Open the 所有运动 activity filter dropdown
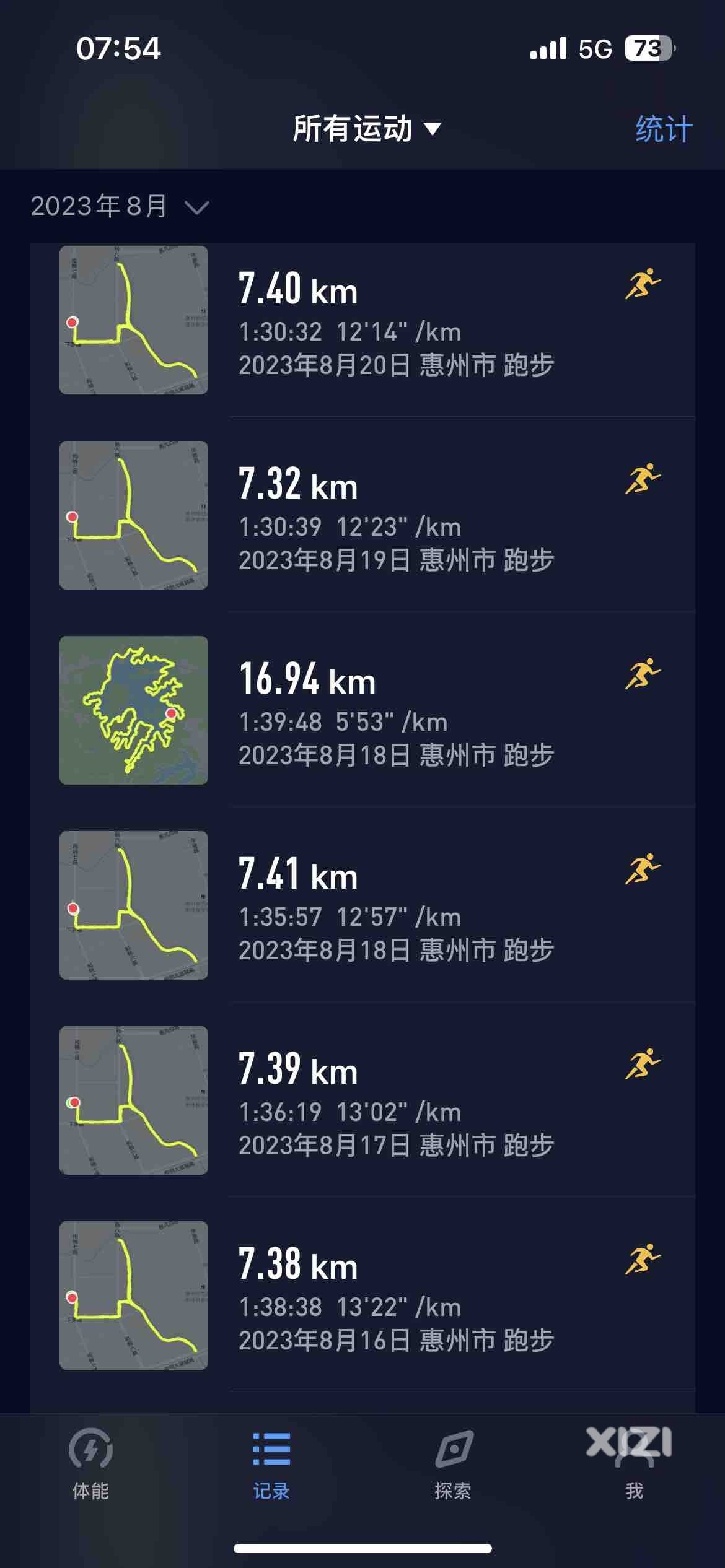Image resolution: width=725 pixels, height=1568 pixels. coord(366,129)
